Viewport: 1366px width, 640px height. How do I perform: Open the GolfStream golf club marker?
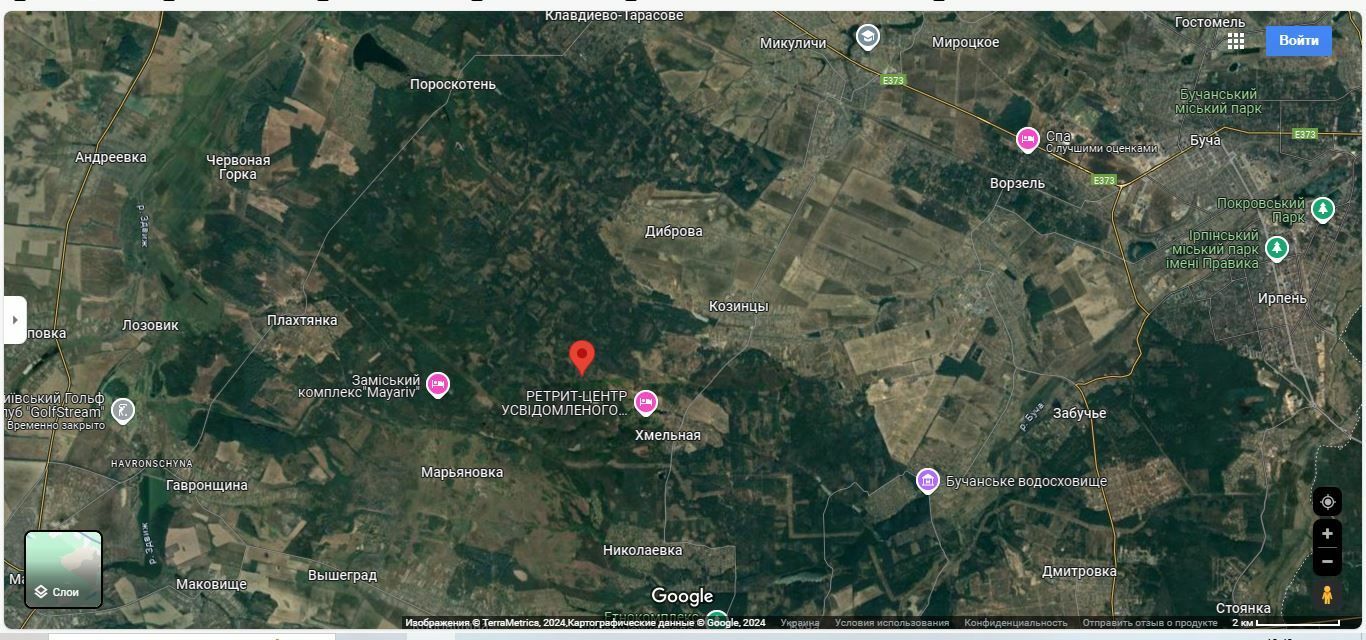click(123, 410)
